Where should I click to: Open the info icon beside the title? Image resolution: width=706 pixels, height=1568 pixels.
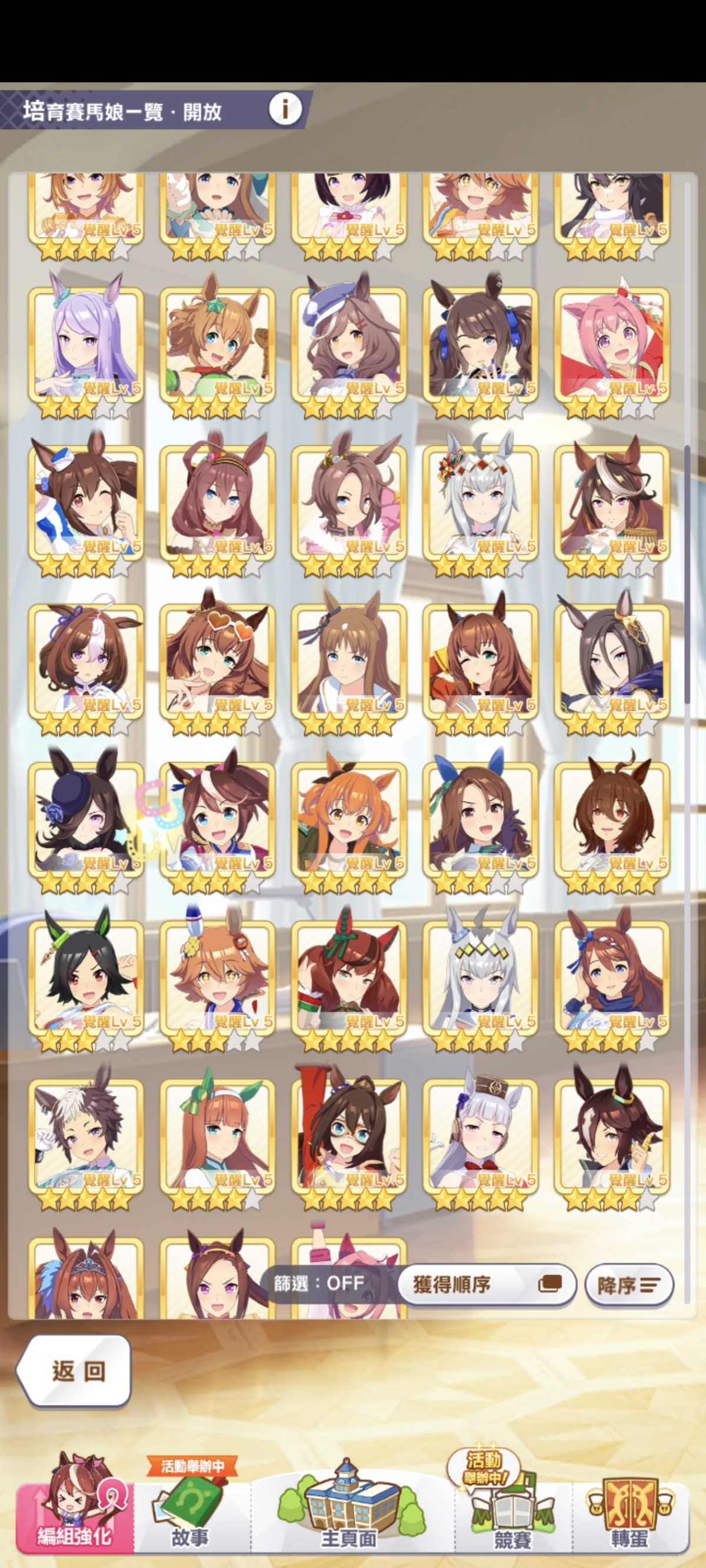[x=285, y=109]
